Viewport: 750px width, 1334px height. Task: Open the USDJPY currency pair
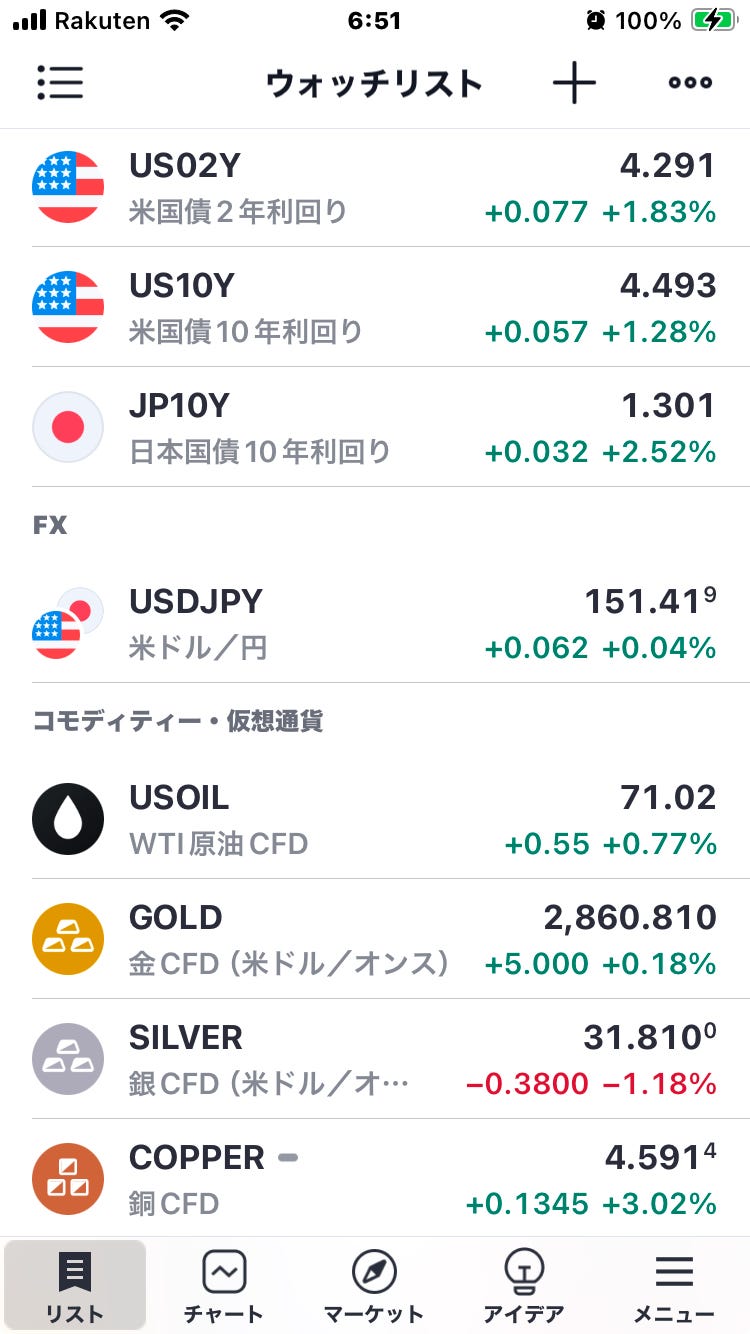(375, 623)
